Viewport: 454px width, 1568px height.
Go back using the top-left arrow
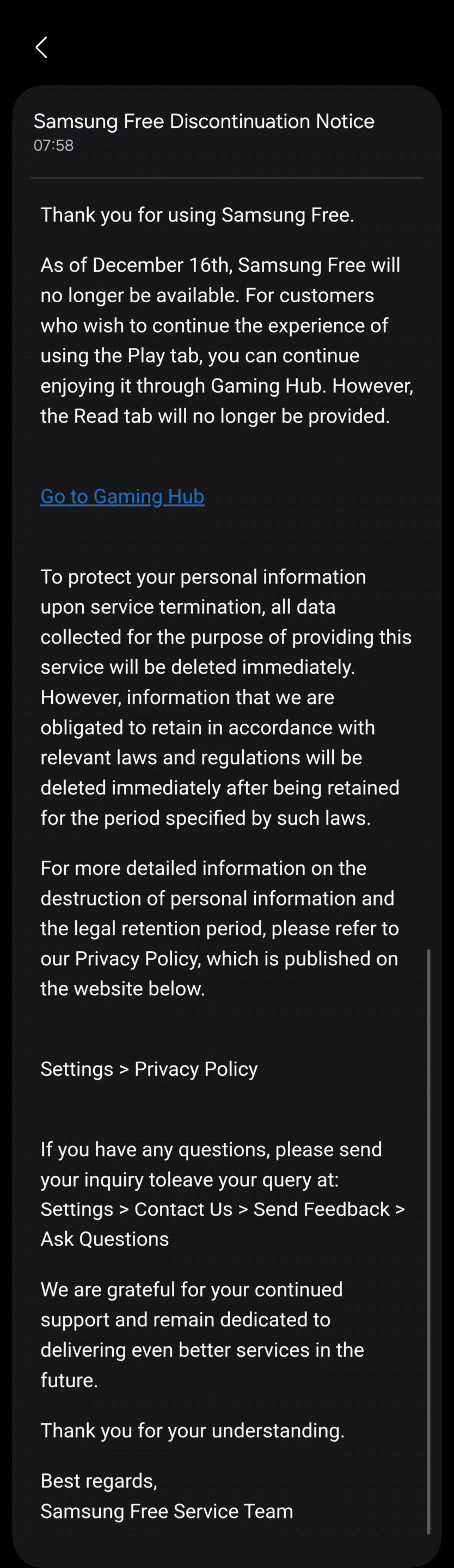click(41, 47)
